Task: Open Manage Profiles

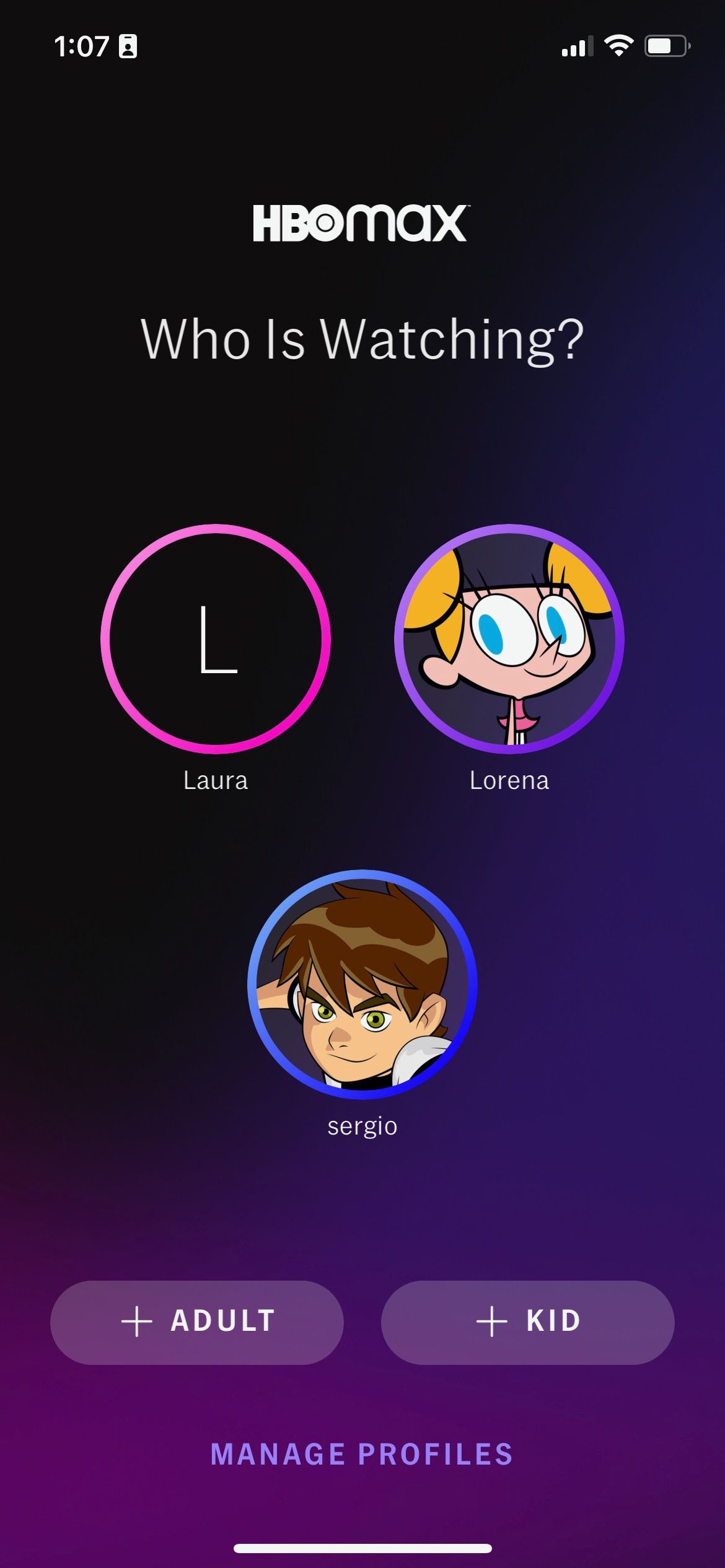Action: (362, 1455)
